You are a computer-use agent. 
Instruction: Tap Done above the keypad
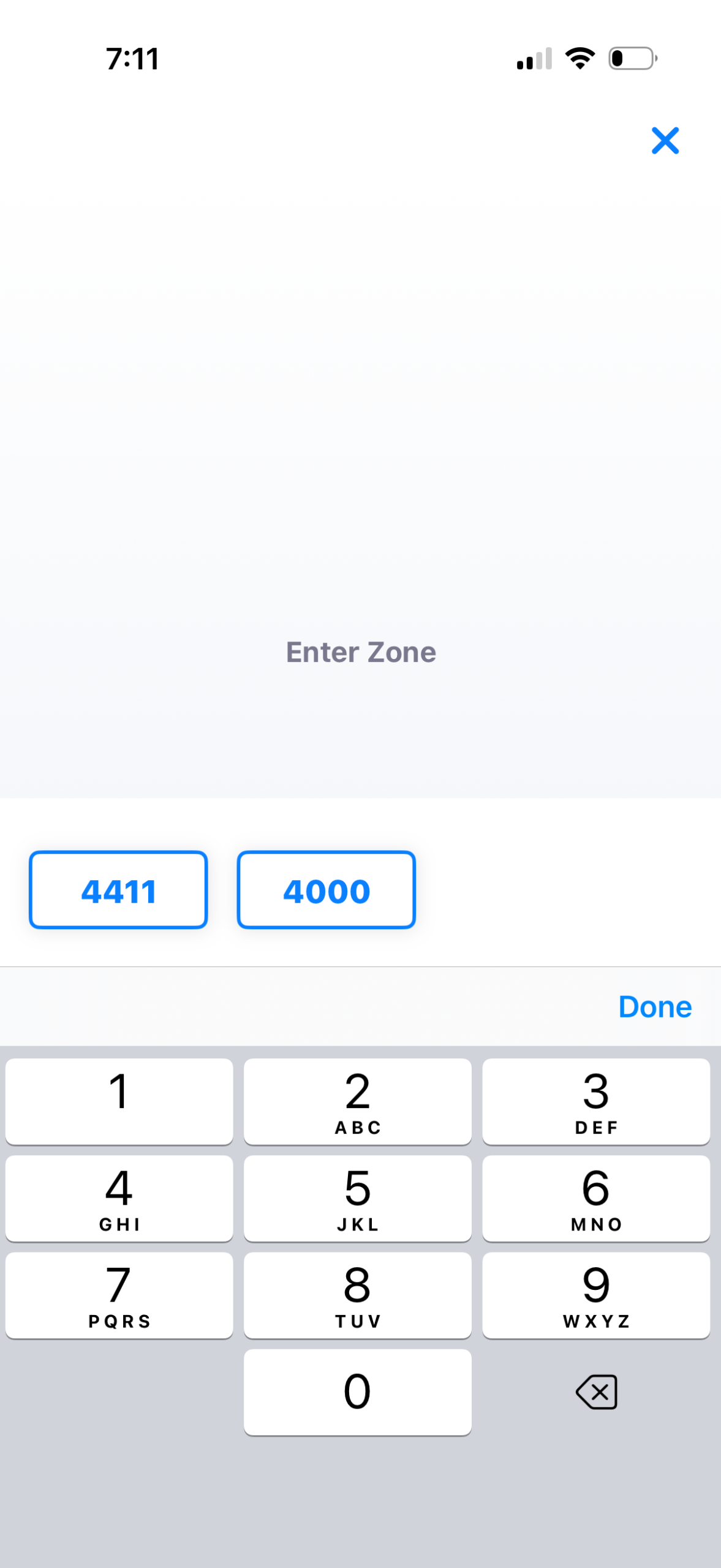click(x=654, y=1006)
